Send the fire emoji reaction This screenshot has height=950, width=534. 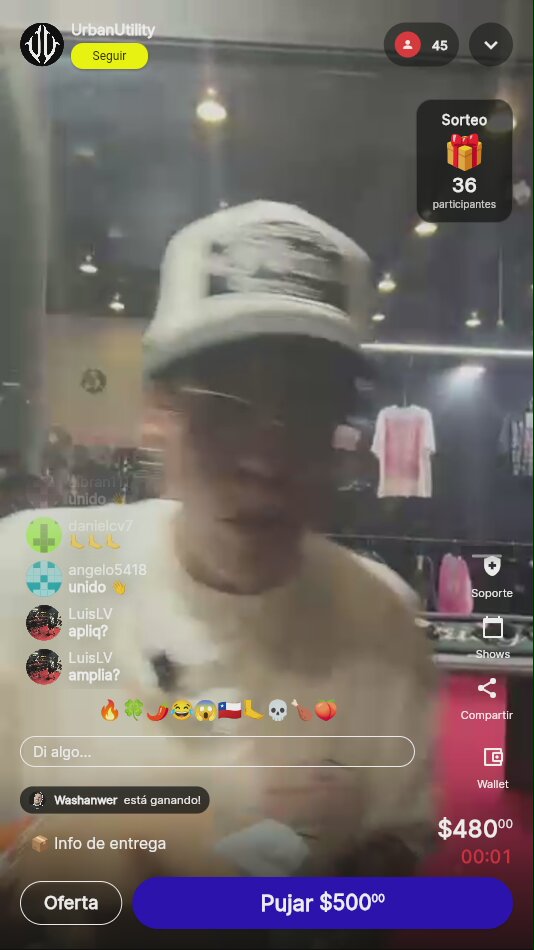click(x=110, y=710)
